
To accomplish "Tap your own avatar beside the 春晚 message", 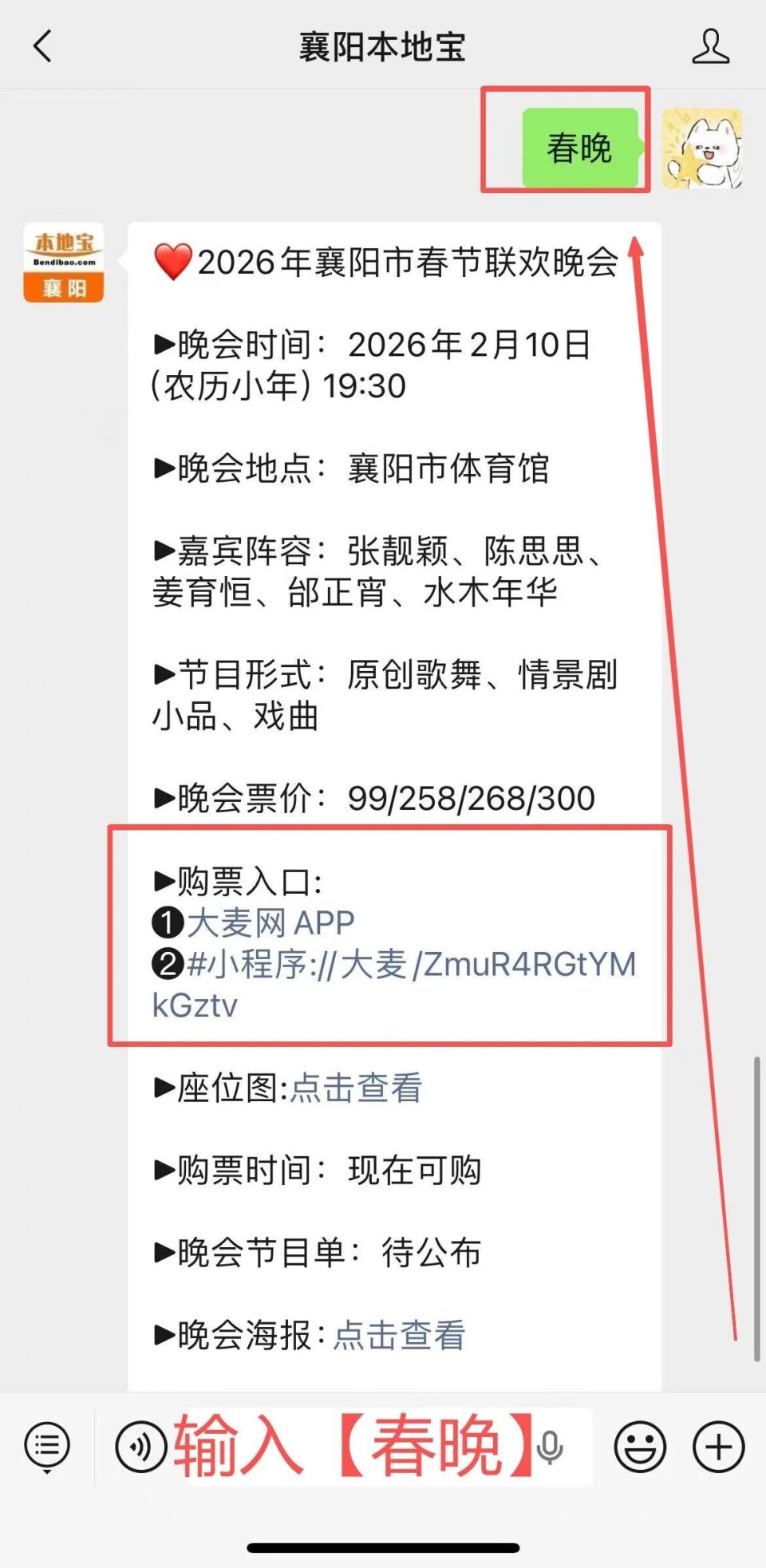I will [705, 146].
